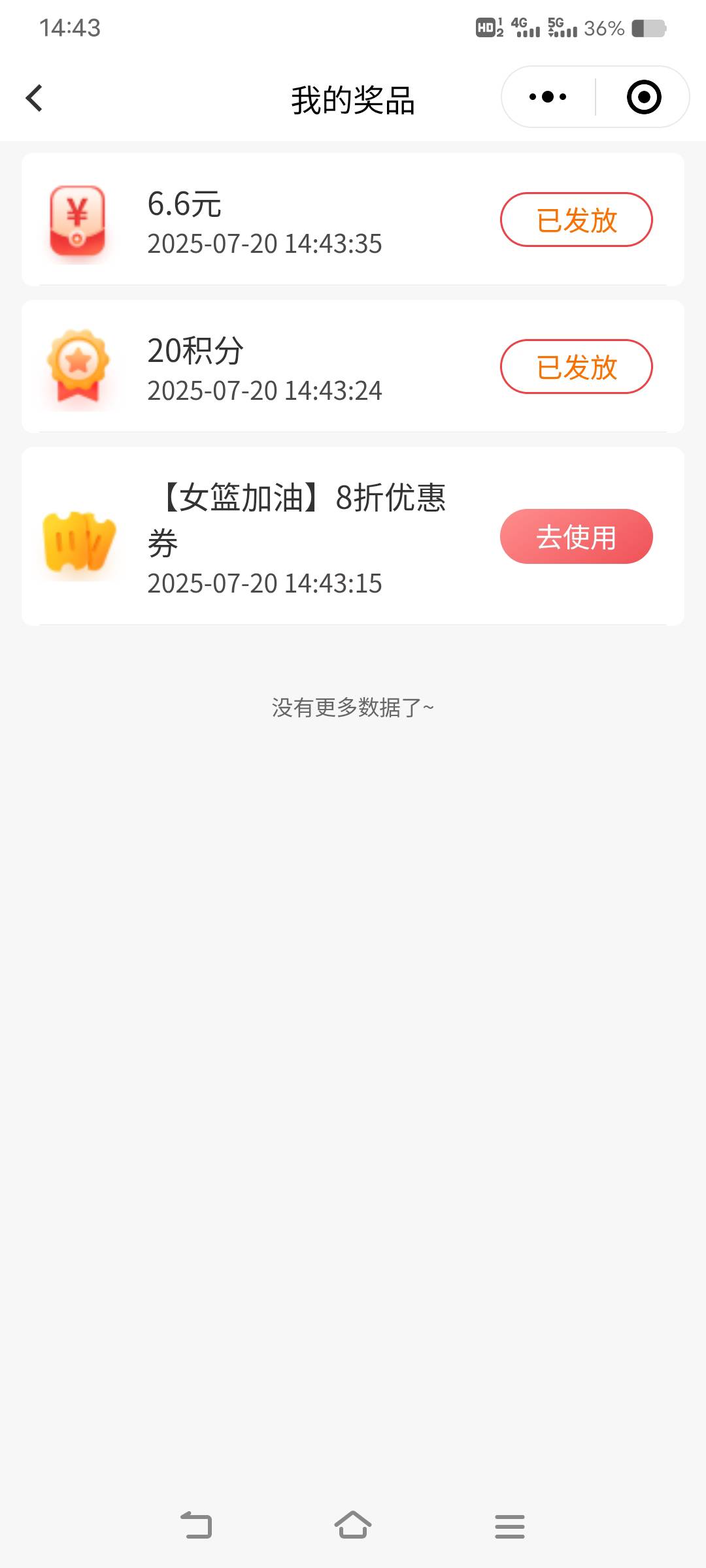This screenshot has width=706, height=1568.
Task: Tap 已发放 button for 20积分 prize
Action: tap(577, 367)
